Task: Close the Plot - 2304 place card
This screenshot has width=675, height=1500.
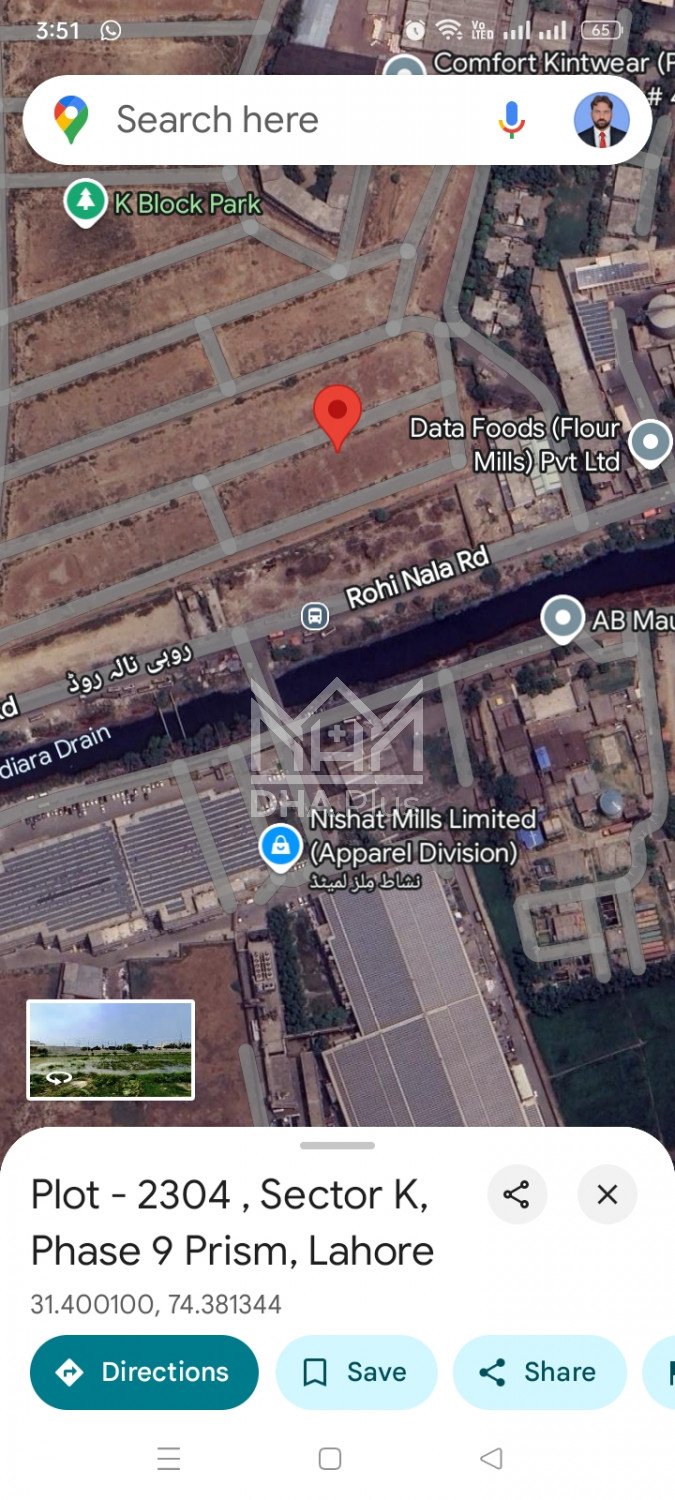Action: click(x=607, y=1194)
